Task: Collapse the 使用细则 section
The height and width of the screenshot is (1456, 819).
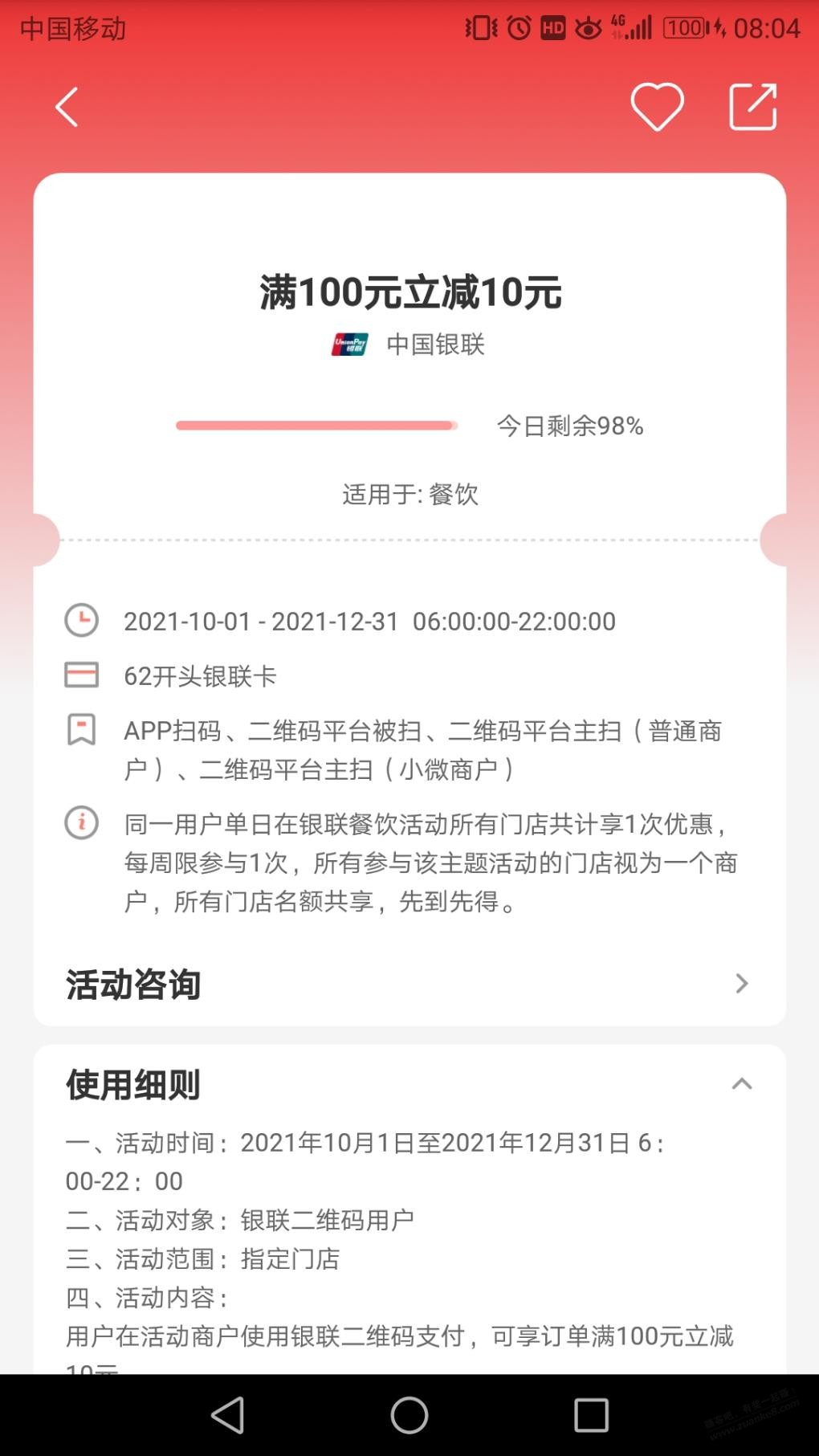Action: 741,1084
